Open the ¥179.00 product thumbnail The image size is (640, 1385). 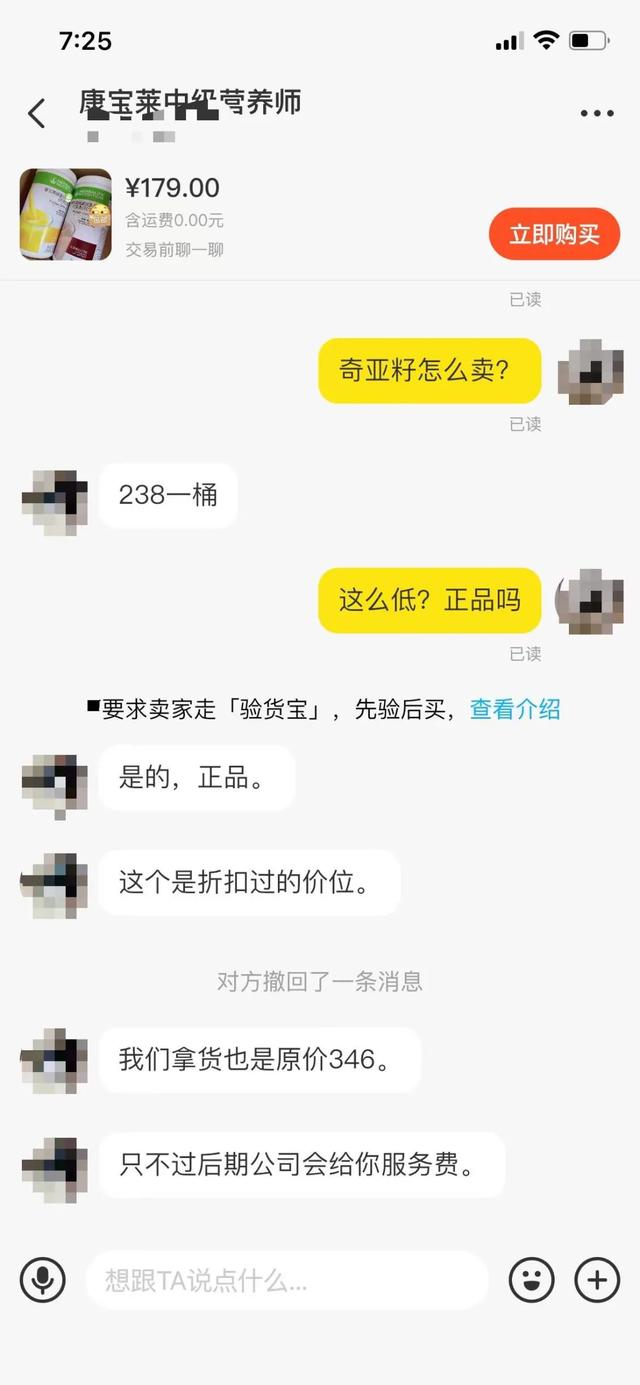[66, 214]
